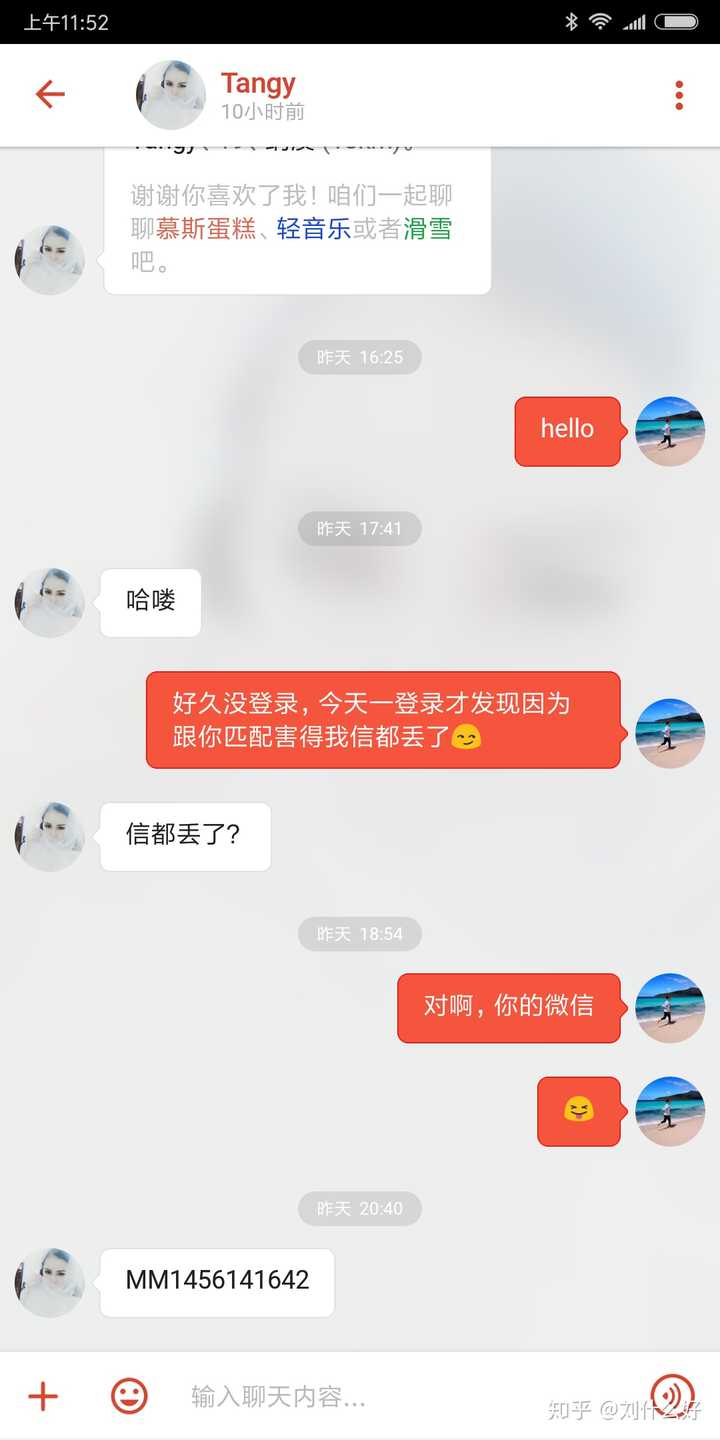
Task: Tap the 昨天 20:40 timestamp label
Action: pyautogui.click(x=360, y=1209)
